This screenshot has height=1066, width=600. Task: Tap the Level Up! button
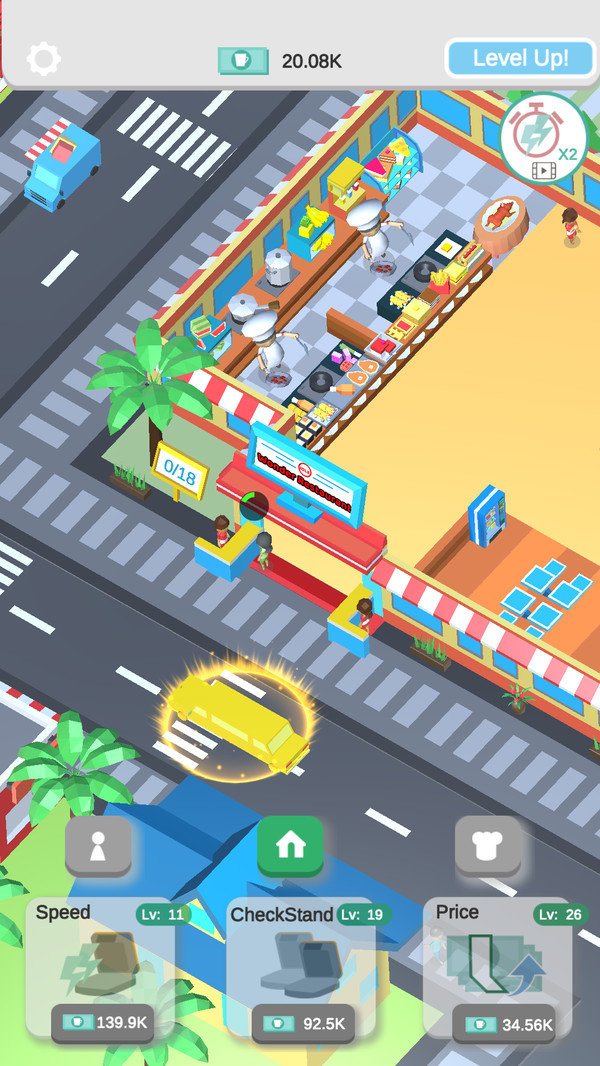[520, 58]
